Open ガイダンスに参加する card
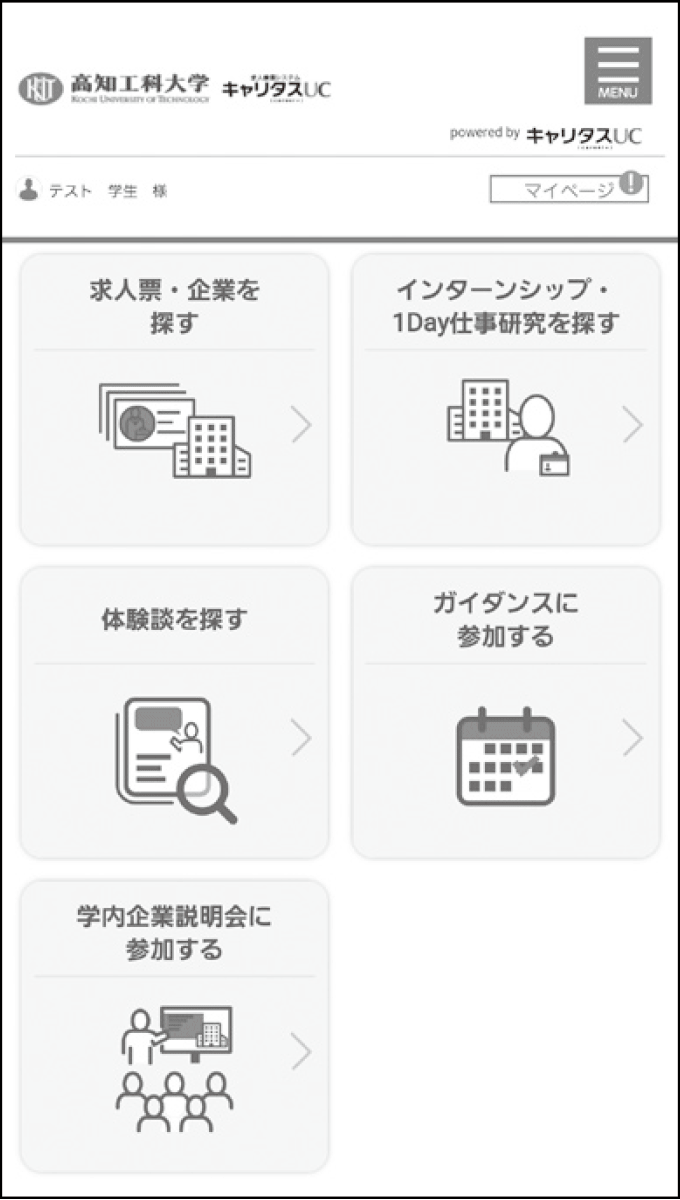This screenshot has width=680, height=1200. pos(505,712)
